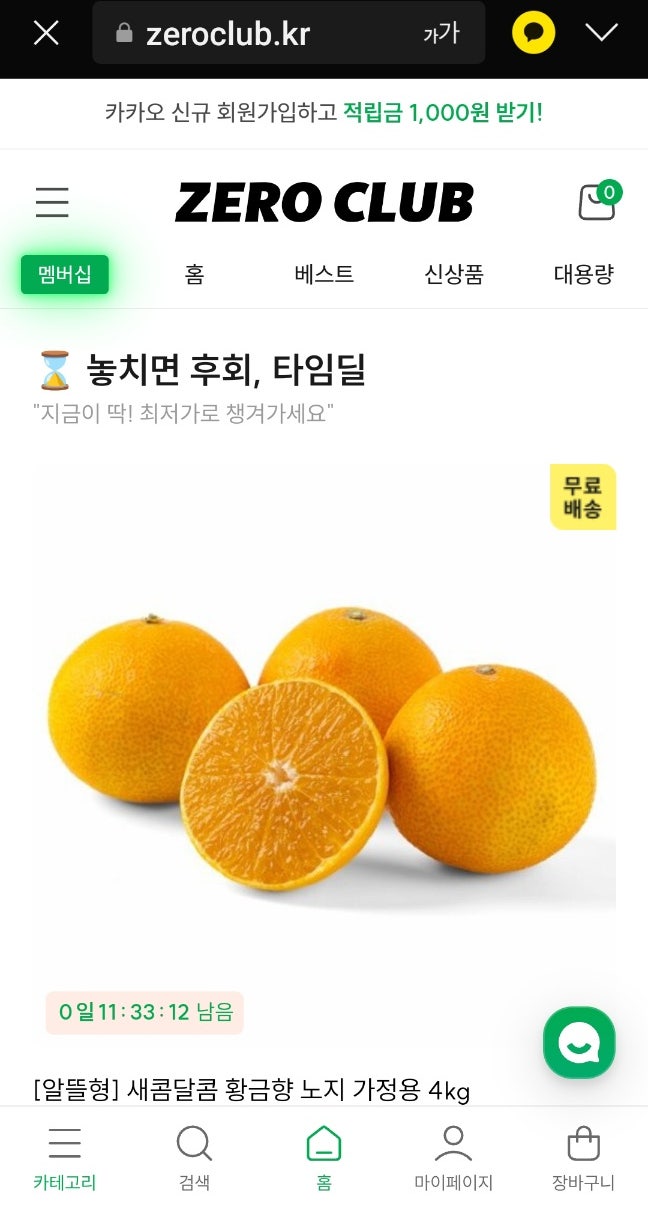The height and width of the screenshot is (1208, 648).
Task: Start a chat with the green support bubble
Action: 579,1042
